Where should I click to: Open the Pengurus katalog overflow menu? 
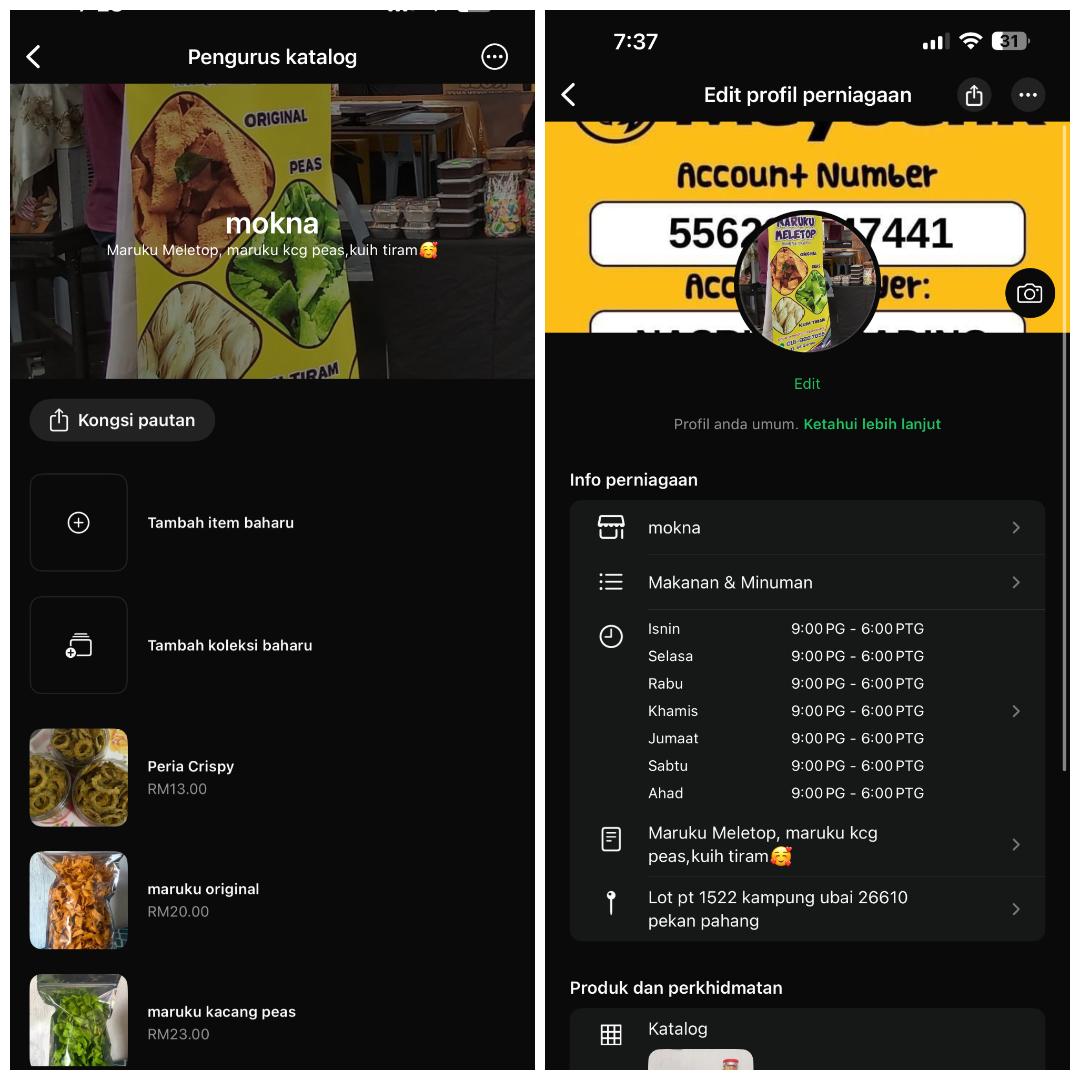pos(494,57)
